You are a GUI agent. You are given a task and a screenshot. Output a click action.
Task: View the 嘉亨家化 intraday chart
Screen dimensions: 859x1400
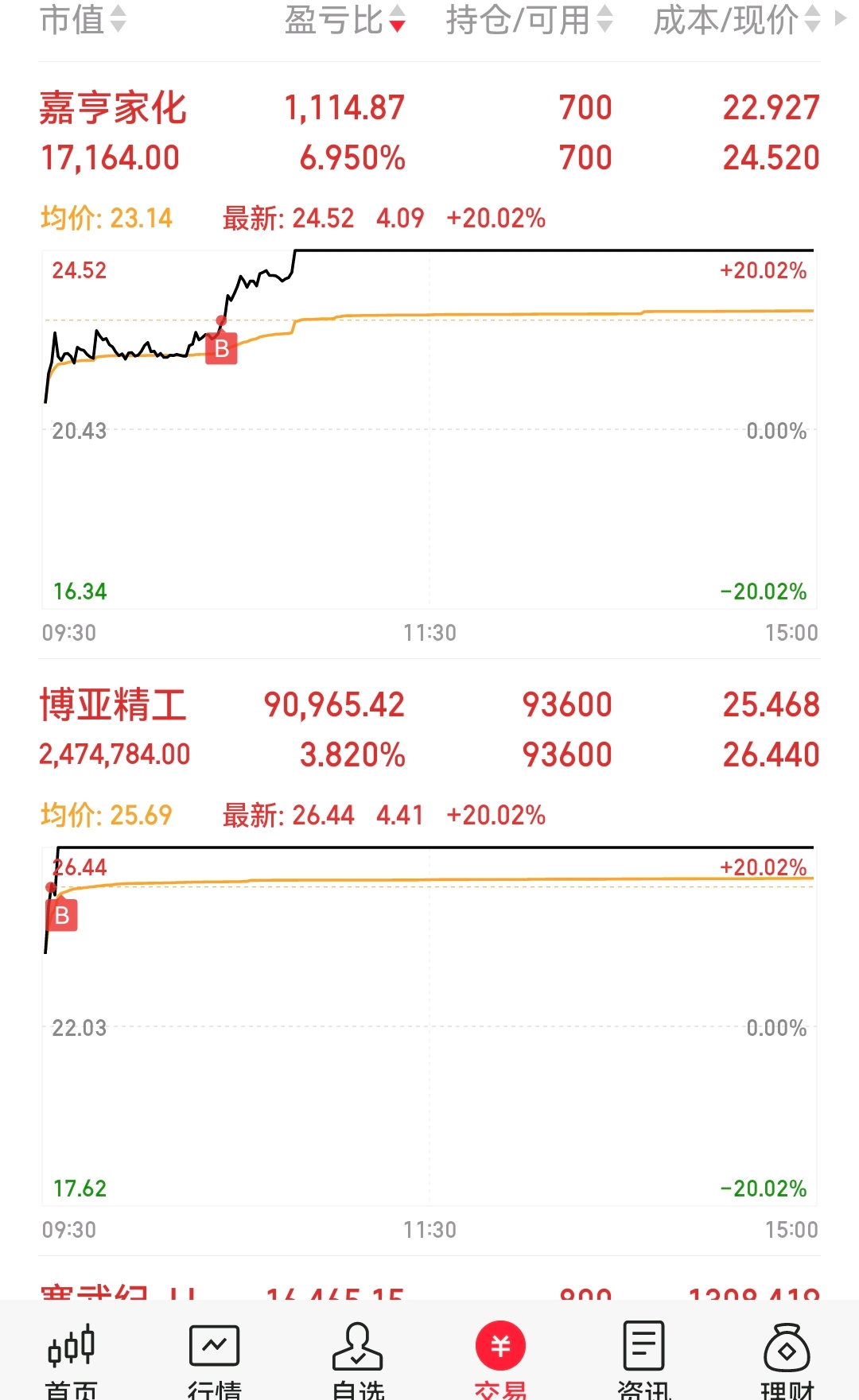click(429, 429)
